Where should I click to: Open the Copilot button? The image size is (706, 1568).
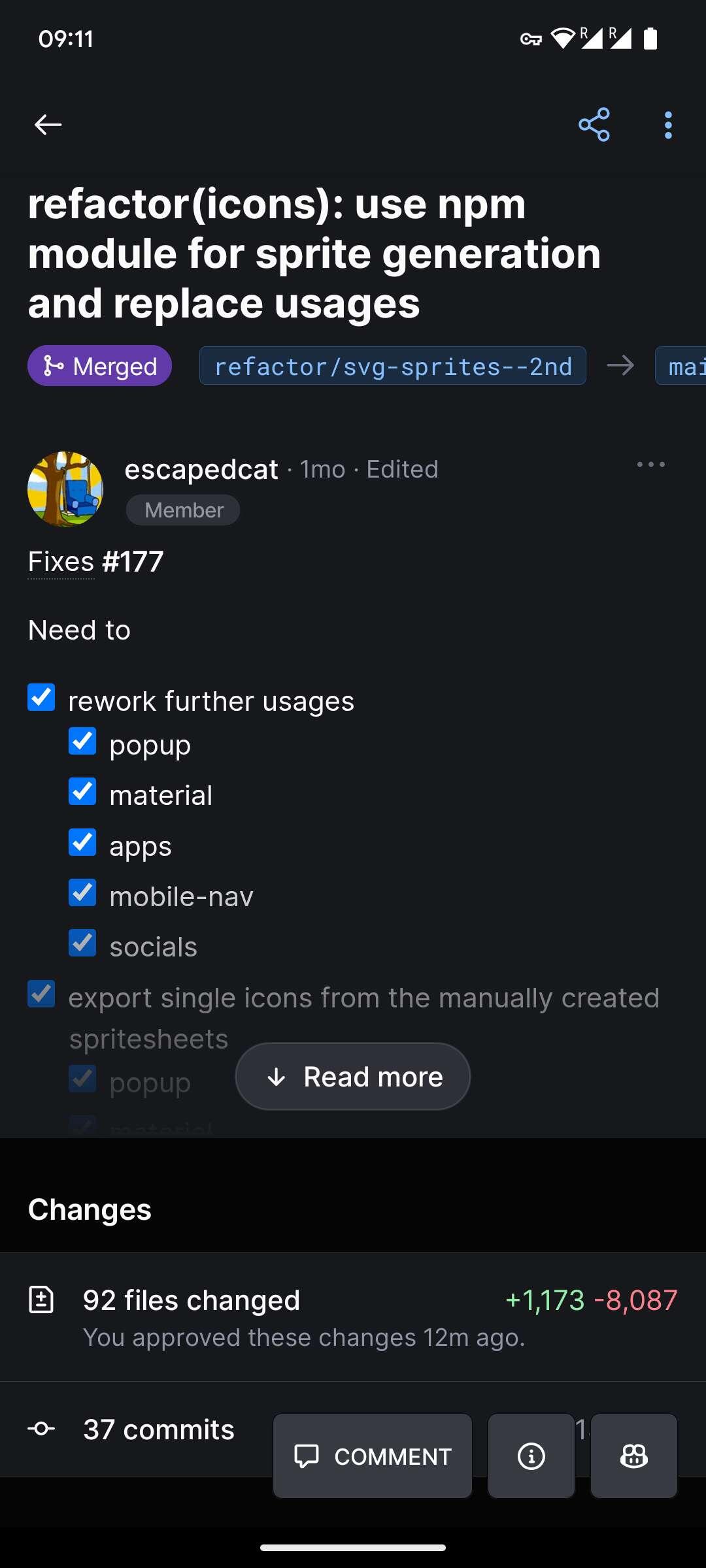pyautogui.click(x=634, y=1456)
